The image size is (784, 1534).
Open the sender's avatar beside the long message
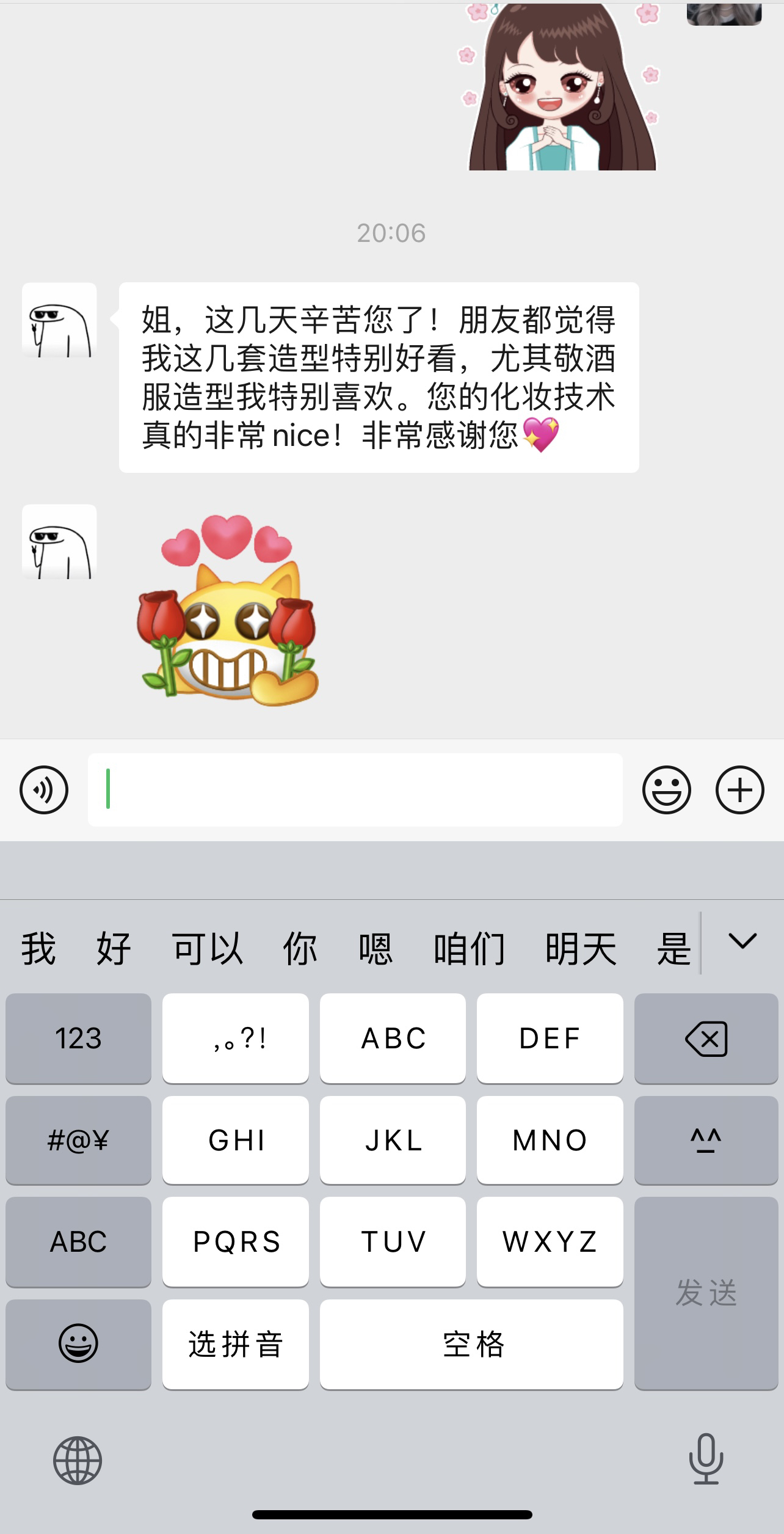click(x=59, y=320)
